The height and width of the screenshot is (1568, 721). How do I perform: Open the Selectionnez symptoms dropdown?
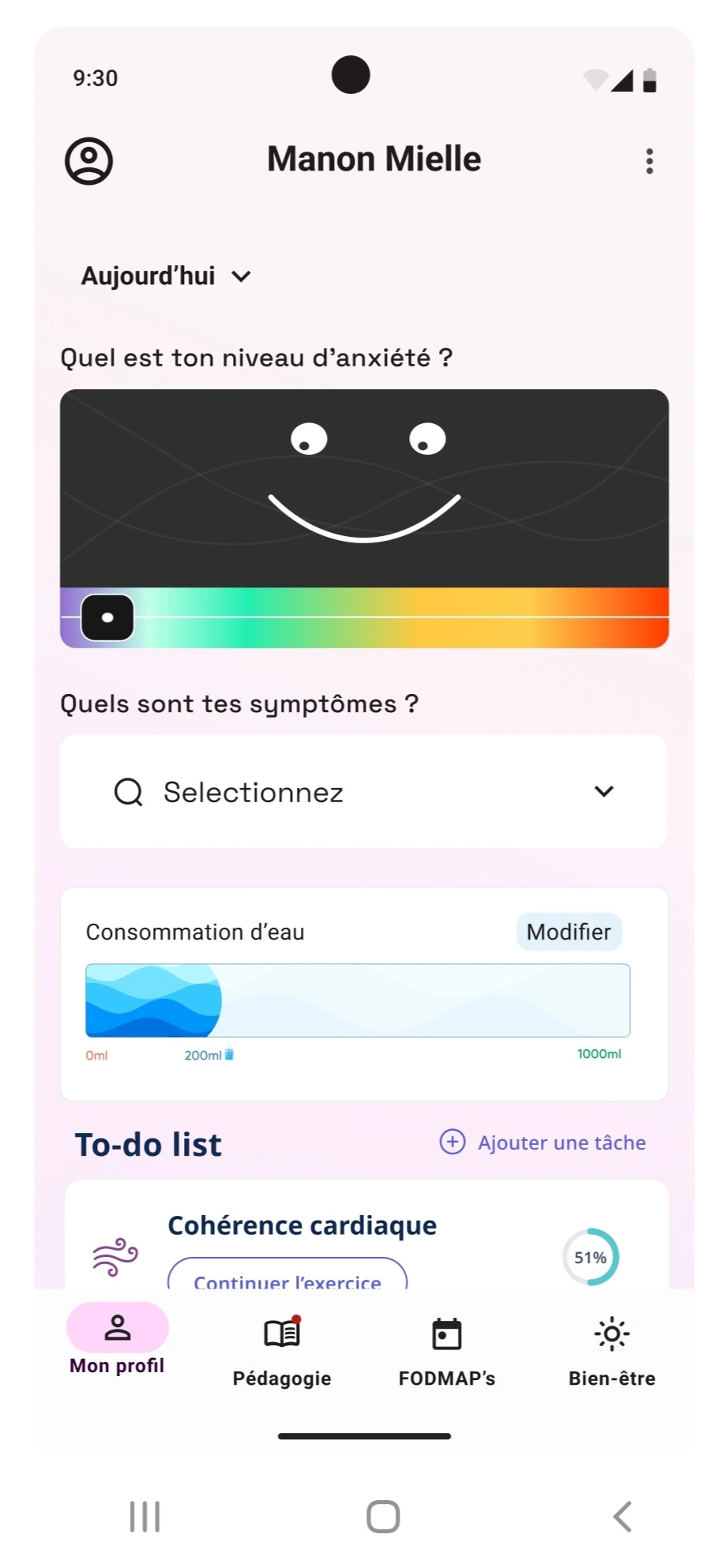[364, 792]
